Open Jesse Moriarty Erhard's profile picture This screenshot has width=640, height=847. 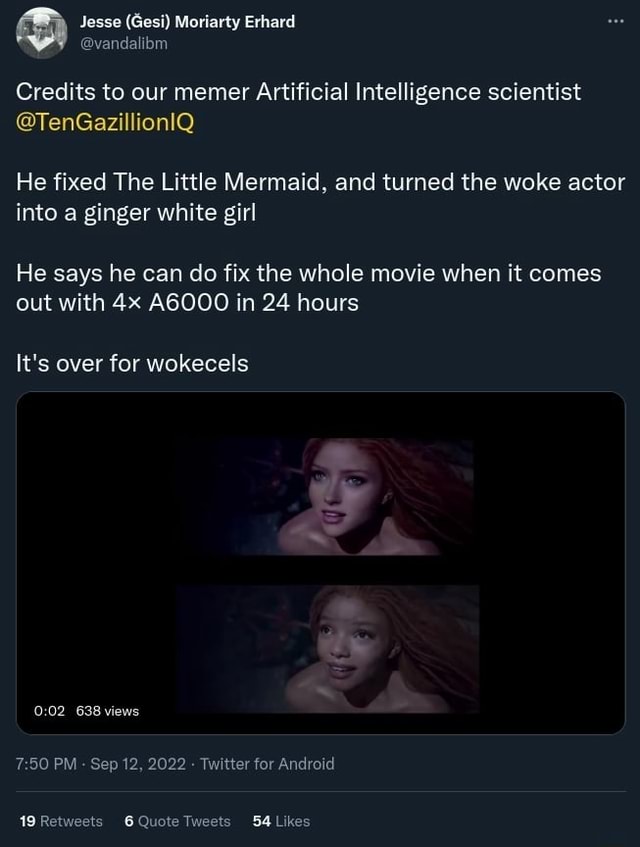tap(41, 32)
